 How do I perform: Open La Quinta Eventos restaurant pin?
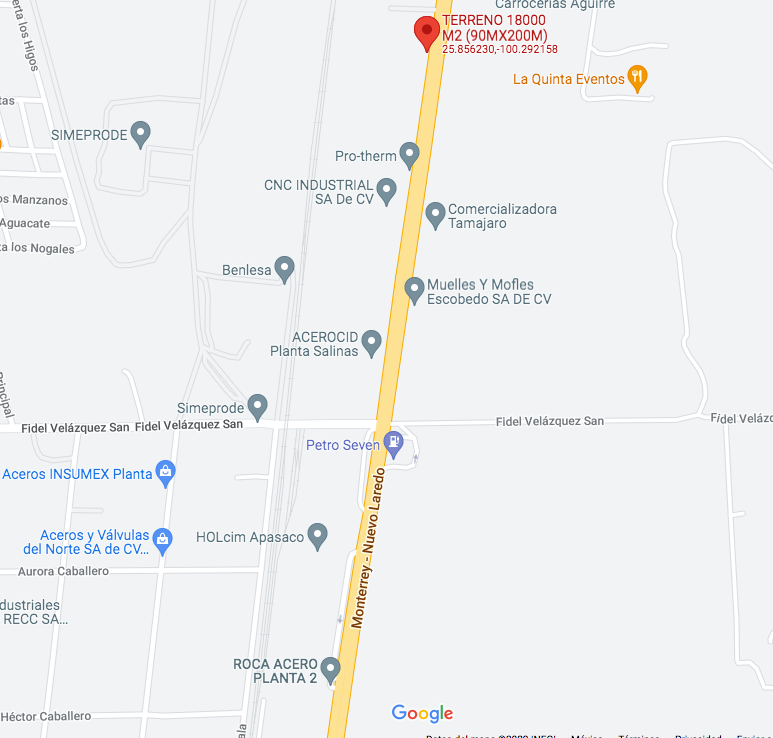(x=638, y=77)
